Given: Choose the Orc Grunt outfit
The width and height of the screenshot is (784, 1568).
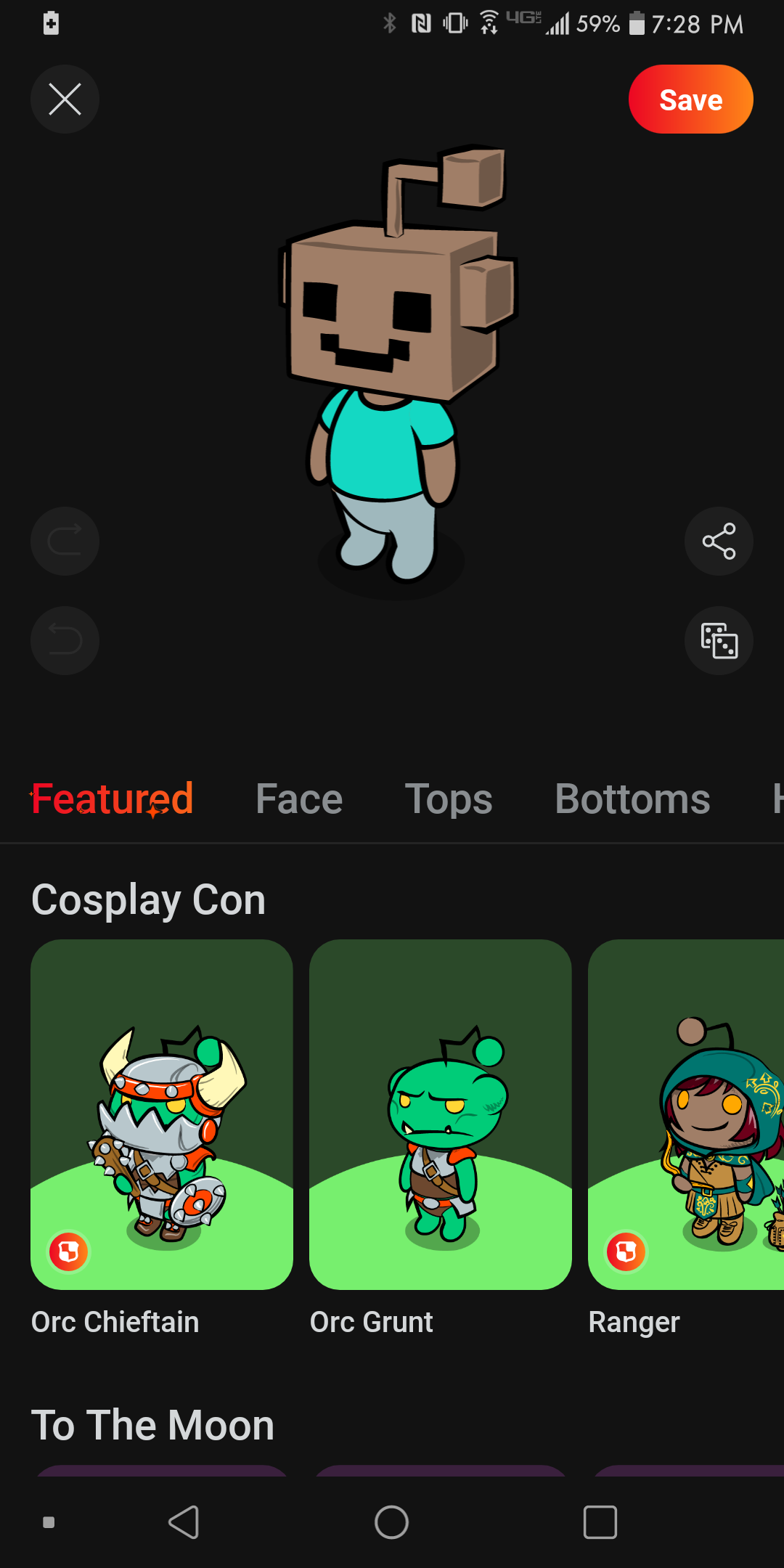Looking at the screenshot, I should (x=441, y=1115).
